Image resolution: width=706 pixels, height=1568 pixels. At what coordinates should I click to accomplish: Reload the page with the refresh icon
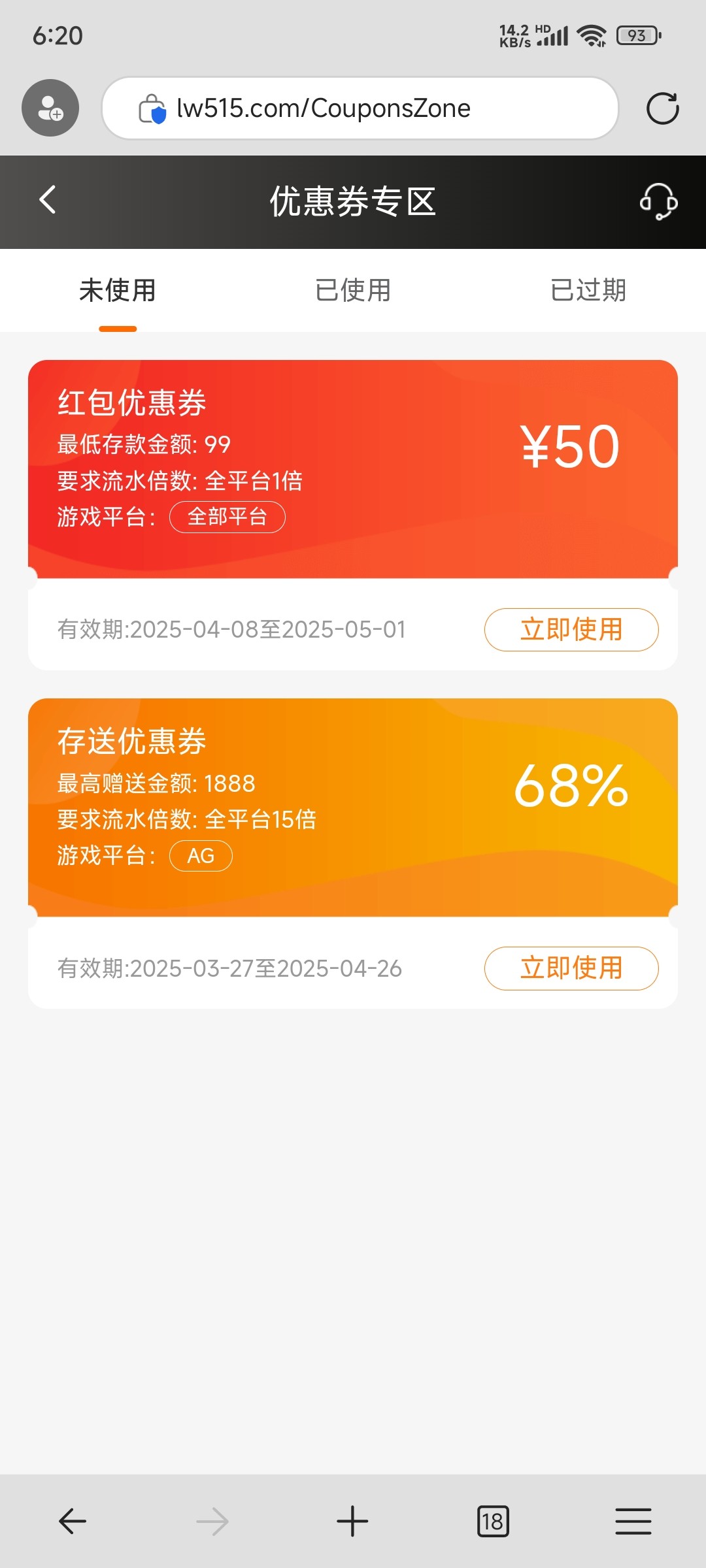pyautogui.click(x=663, y=108)
